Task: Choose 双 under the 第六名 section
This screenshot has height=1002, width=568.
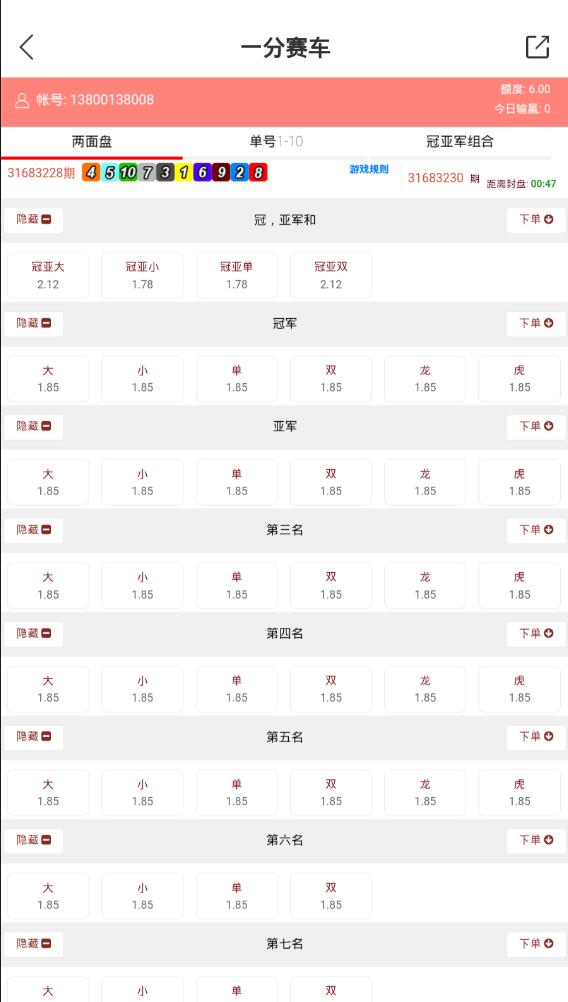Action: coord(331,897)
